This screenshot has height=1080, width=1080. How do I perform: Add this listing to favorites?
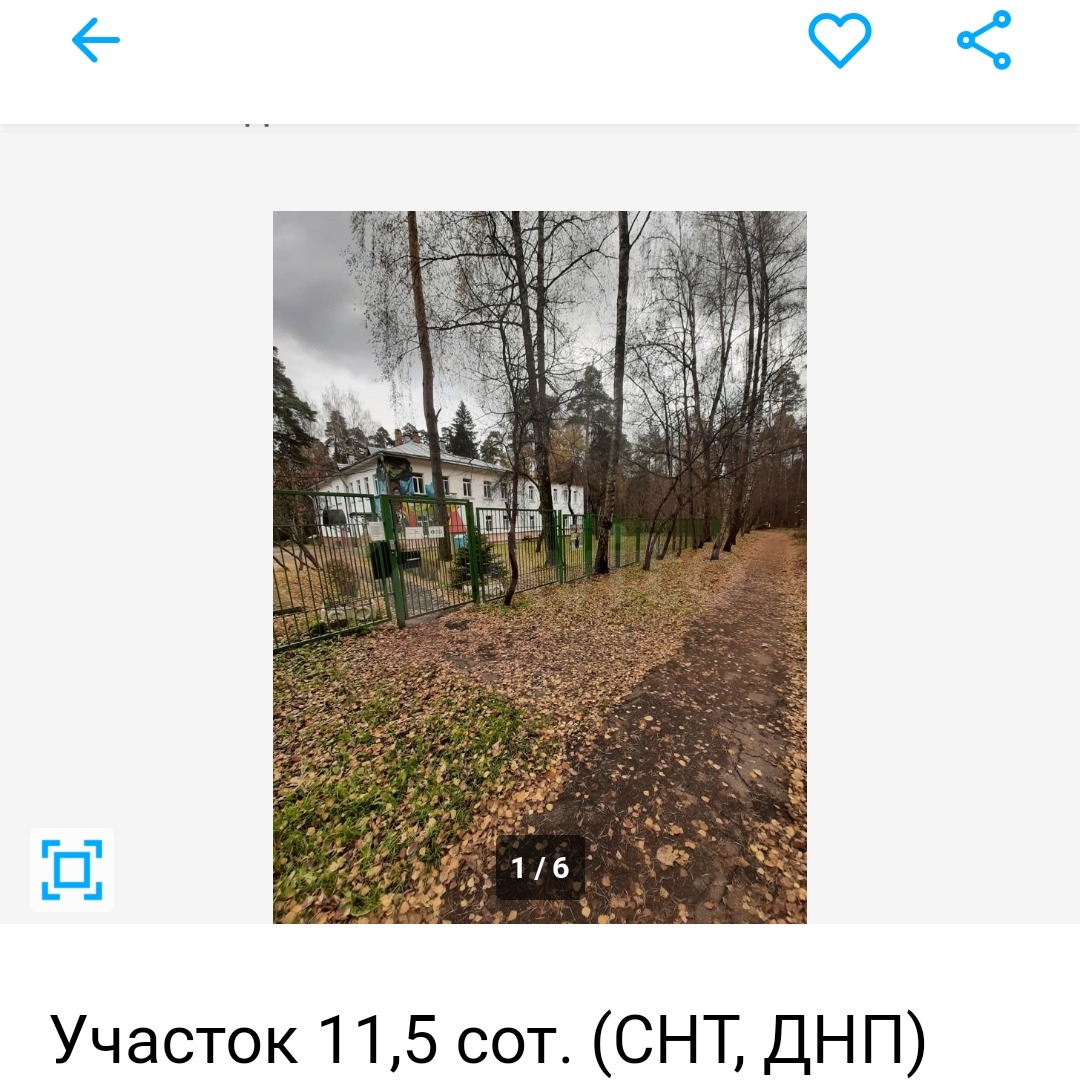click(839, 41)
